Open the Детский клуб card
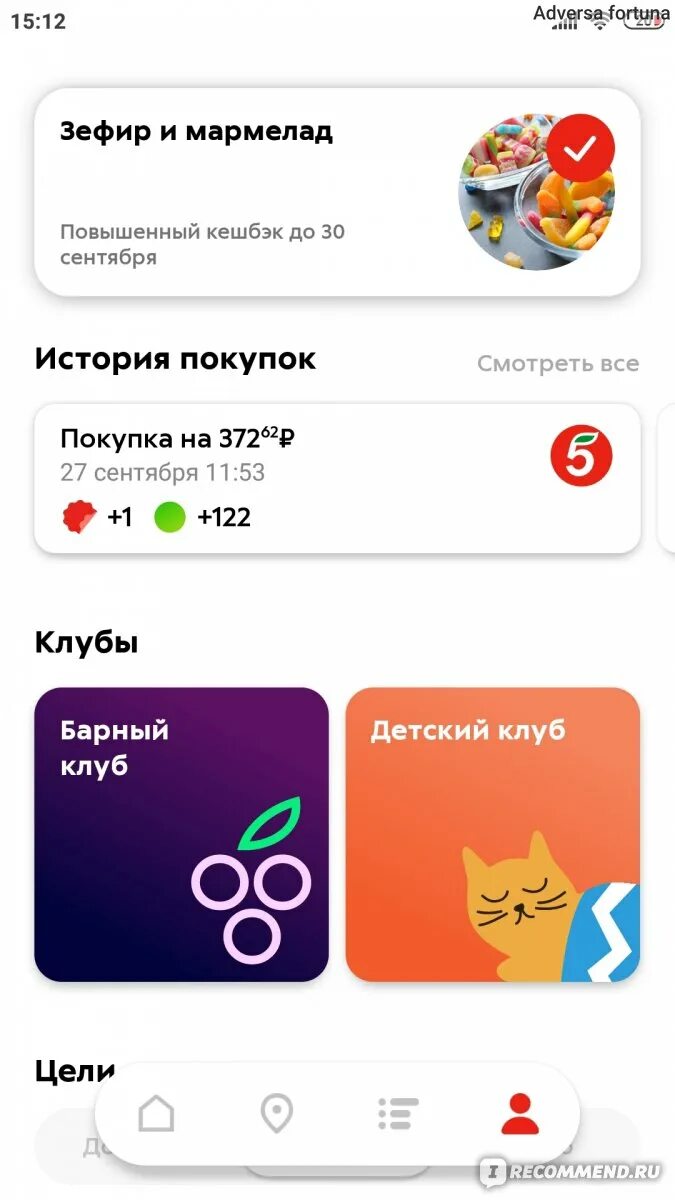 tap(493, 834)
